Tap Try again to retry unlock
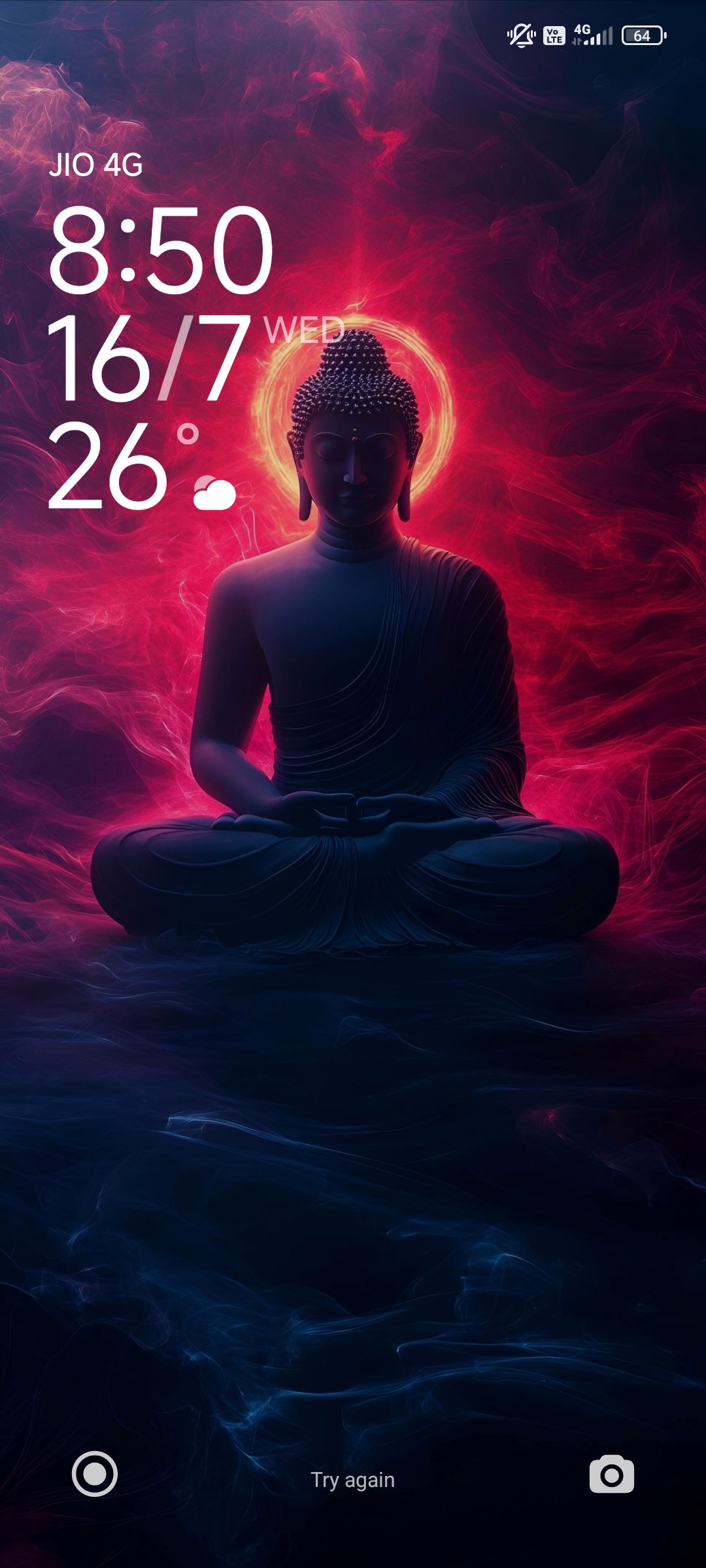The height and width of the screenshot is (1568, 706). (x=353, y=1479)
